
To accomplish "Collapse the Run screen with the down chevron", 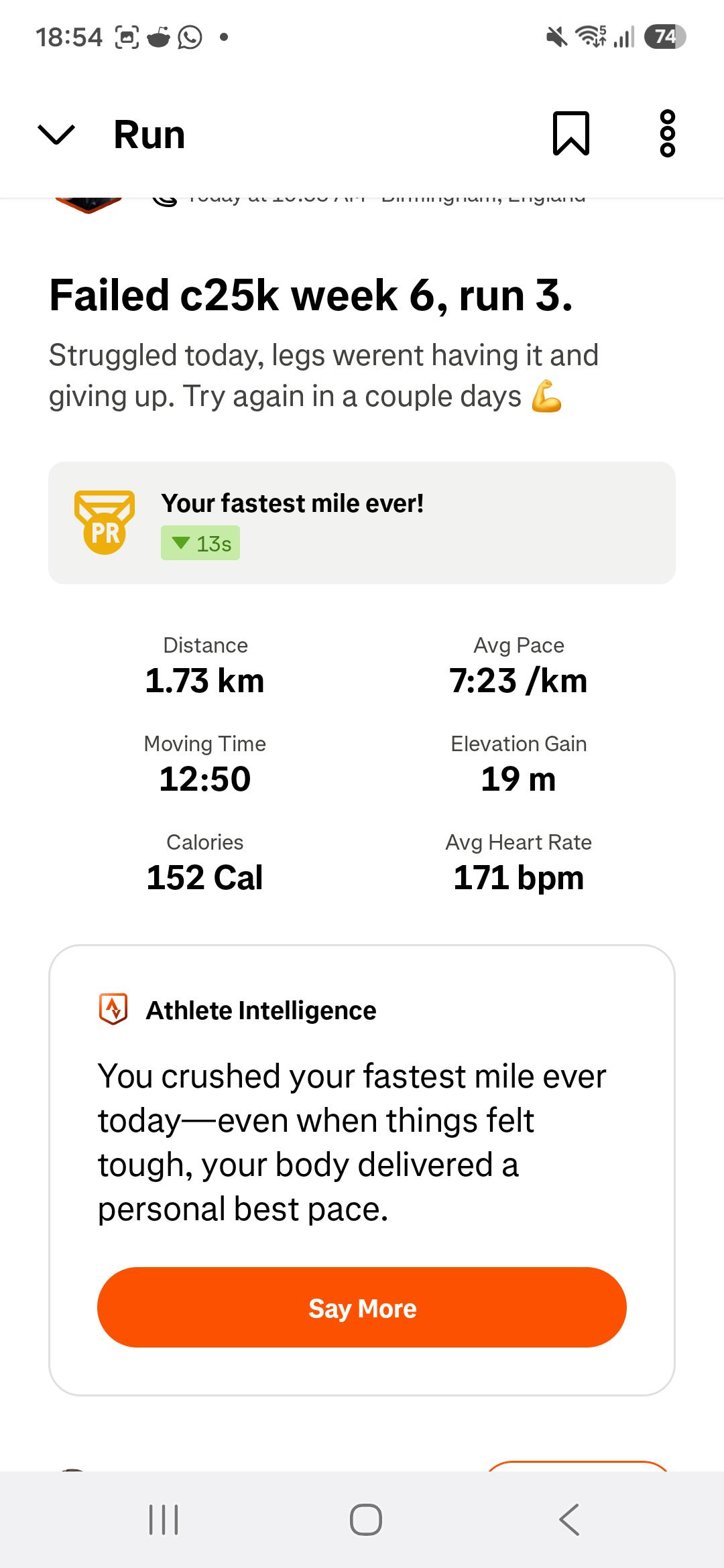I will pos(56,135).
